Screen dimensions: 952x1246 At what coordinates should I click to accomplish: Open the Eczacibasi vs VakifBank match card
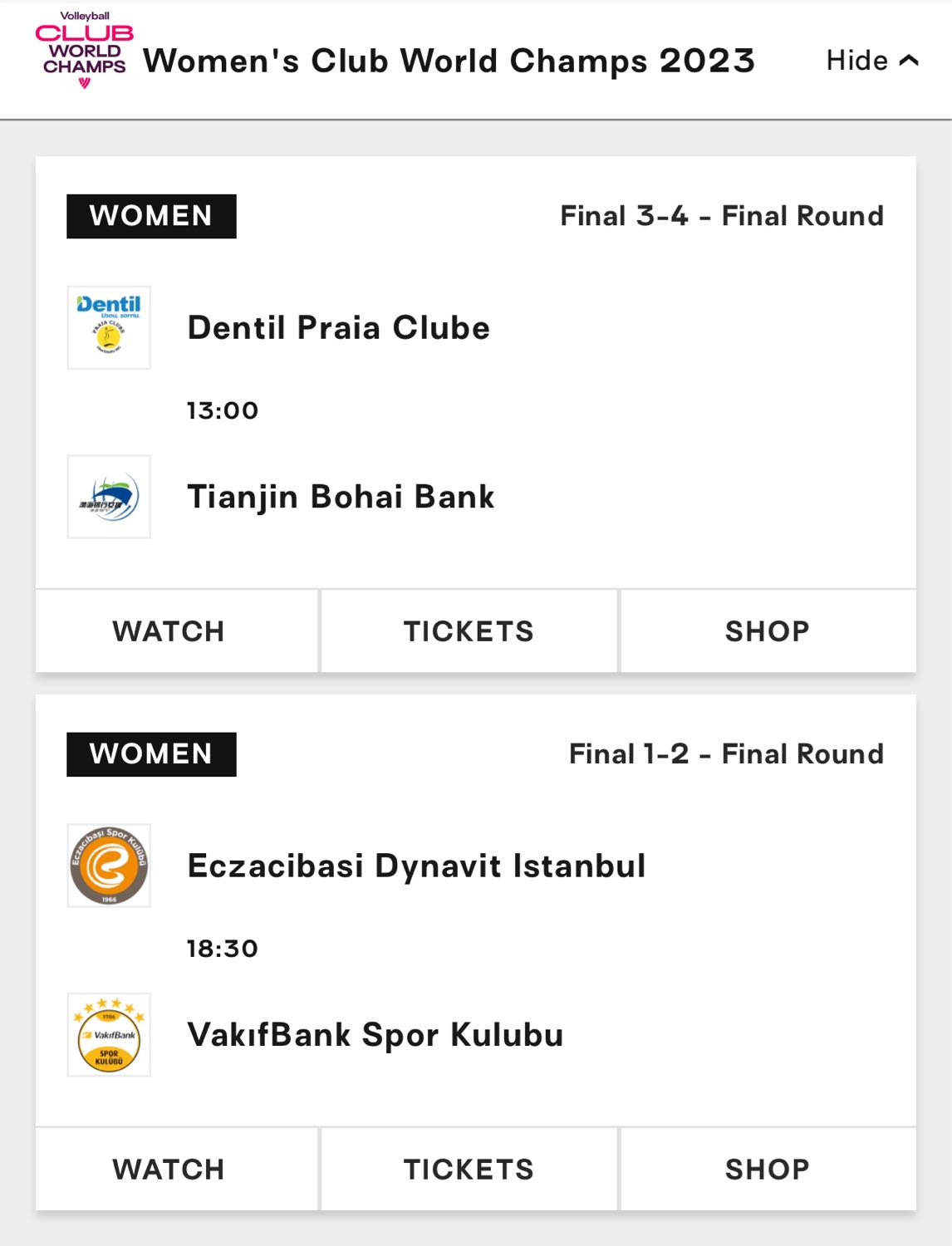pos(475,910)
